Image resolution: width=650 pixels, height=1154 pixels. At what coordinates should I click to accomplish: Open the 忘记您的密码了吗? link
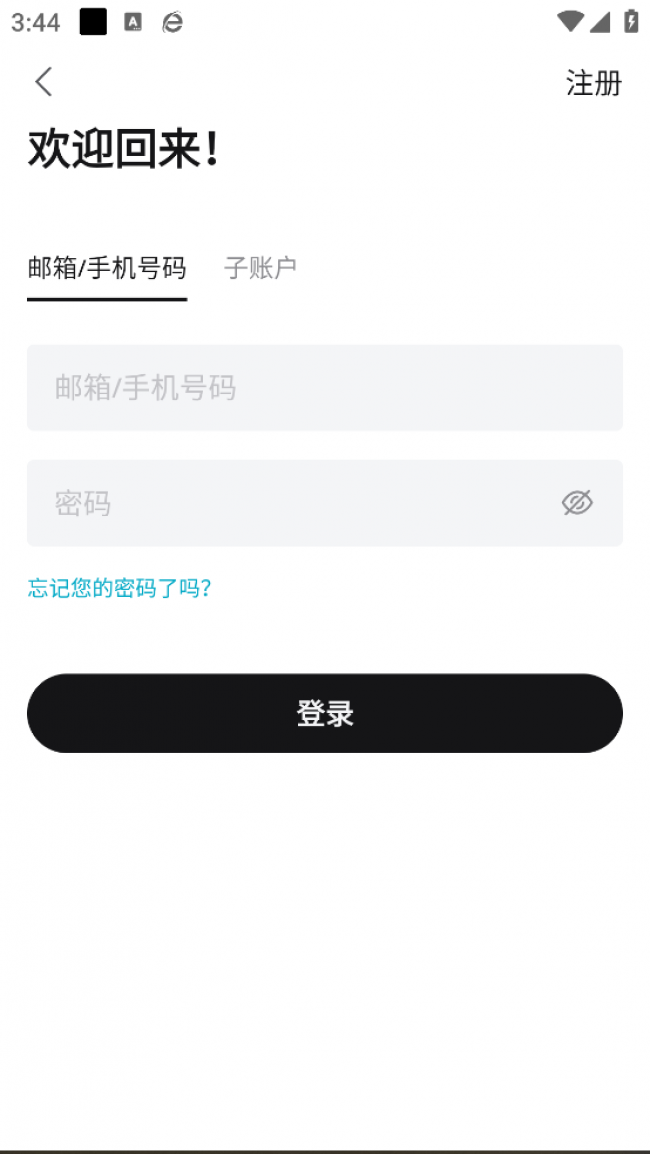tap(120, 588)
